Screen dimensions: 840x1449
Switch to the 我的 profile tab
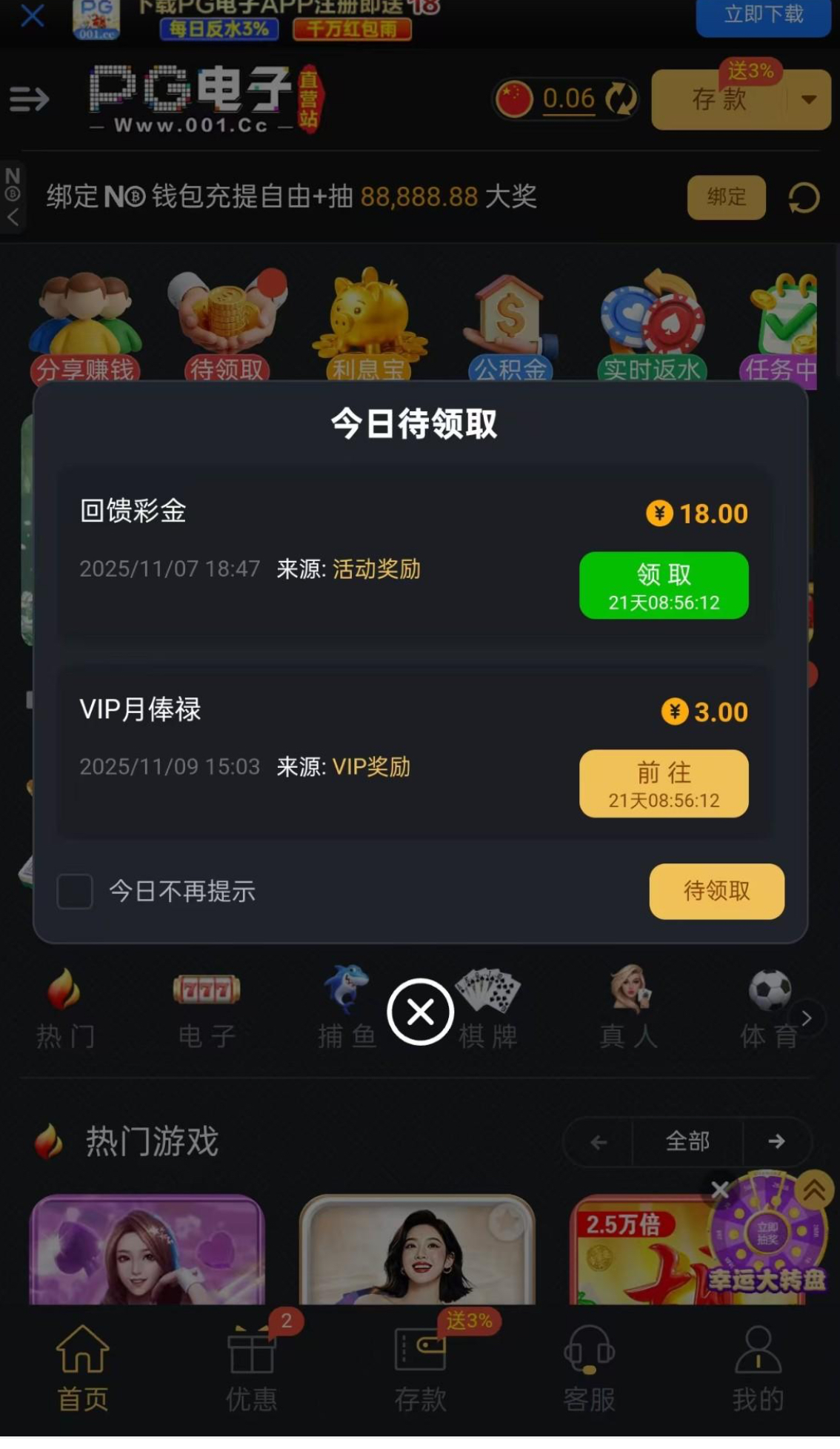[x=758, y=1367]
